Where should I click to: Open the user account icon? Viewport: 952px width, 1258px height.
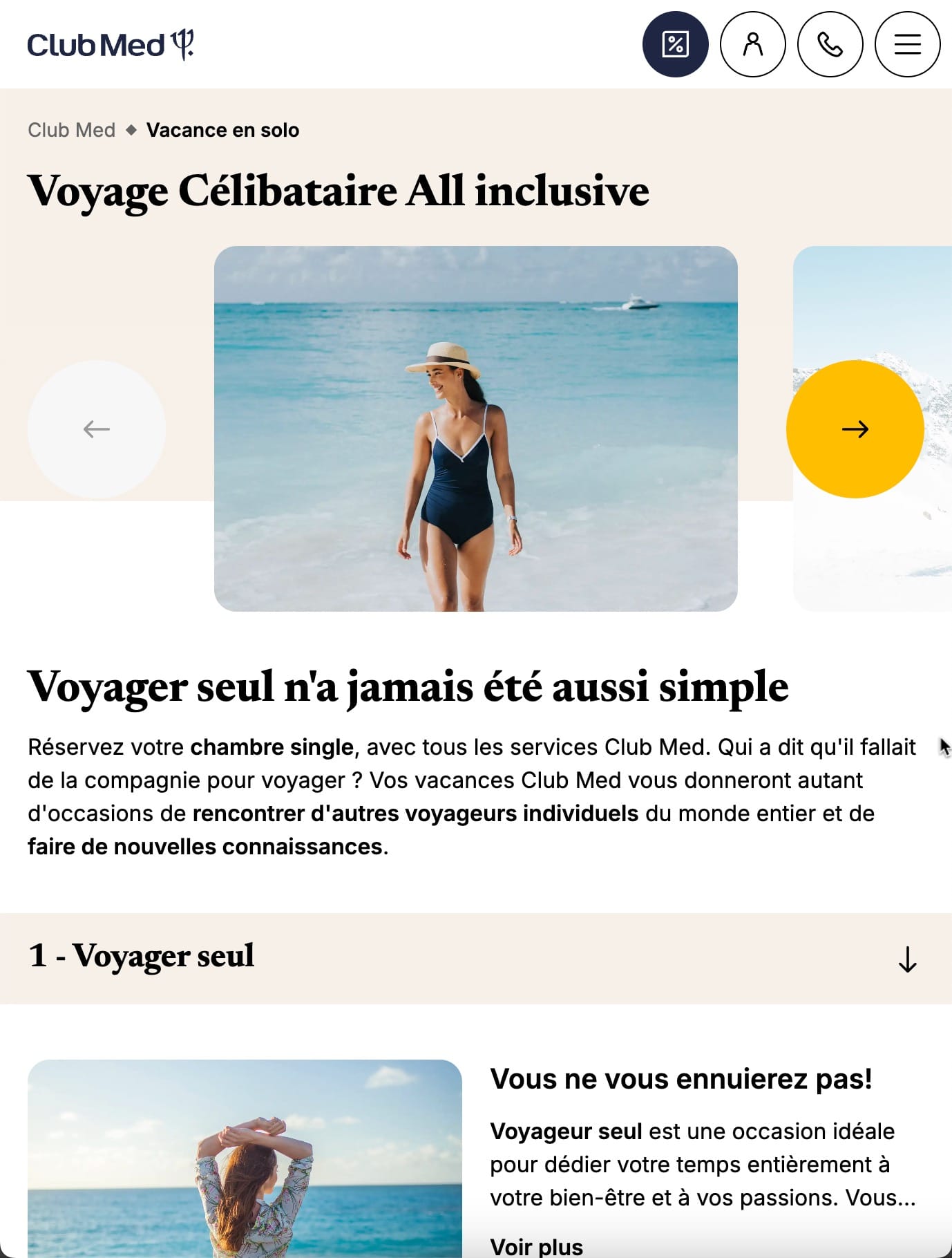pos(752,45)
